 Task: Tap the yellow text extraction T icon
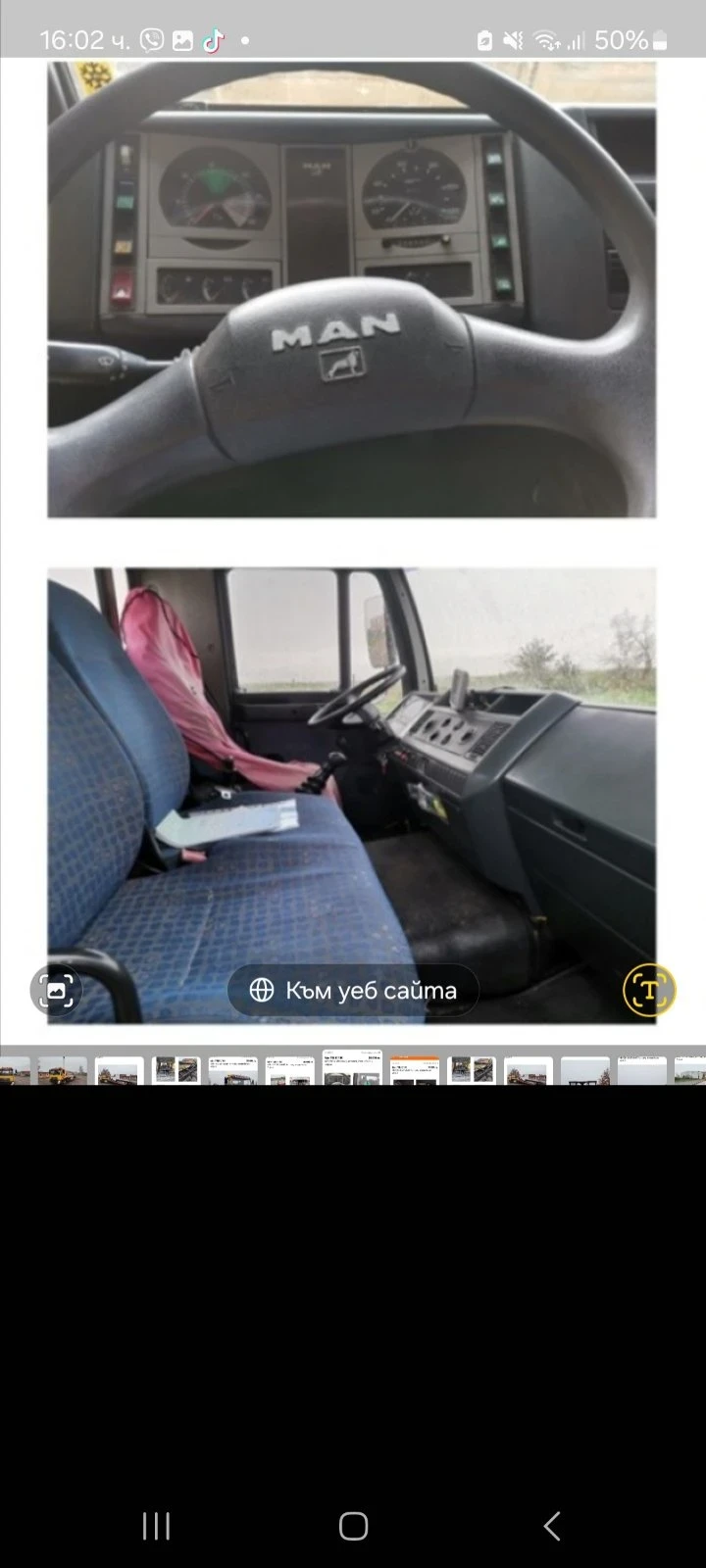[649, 990]
